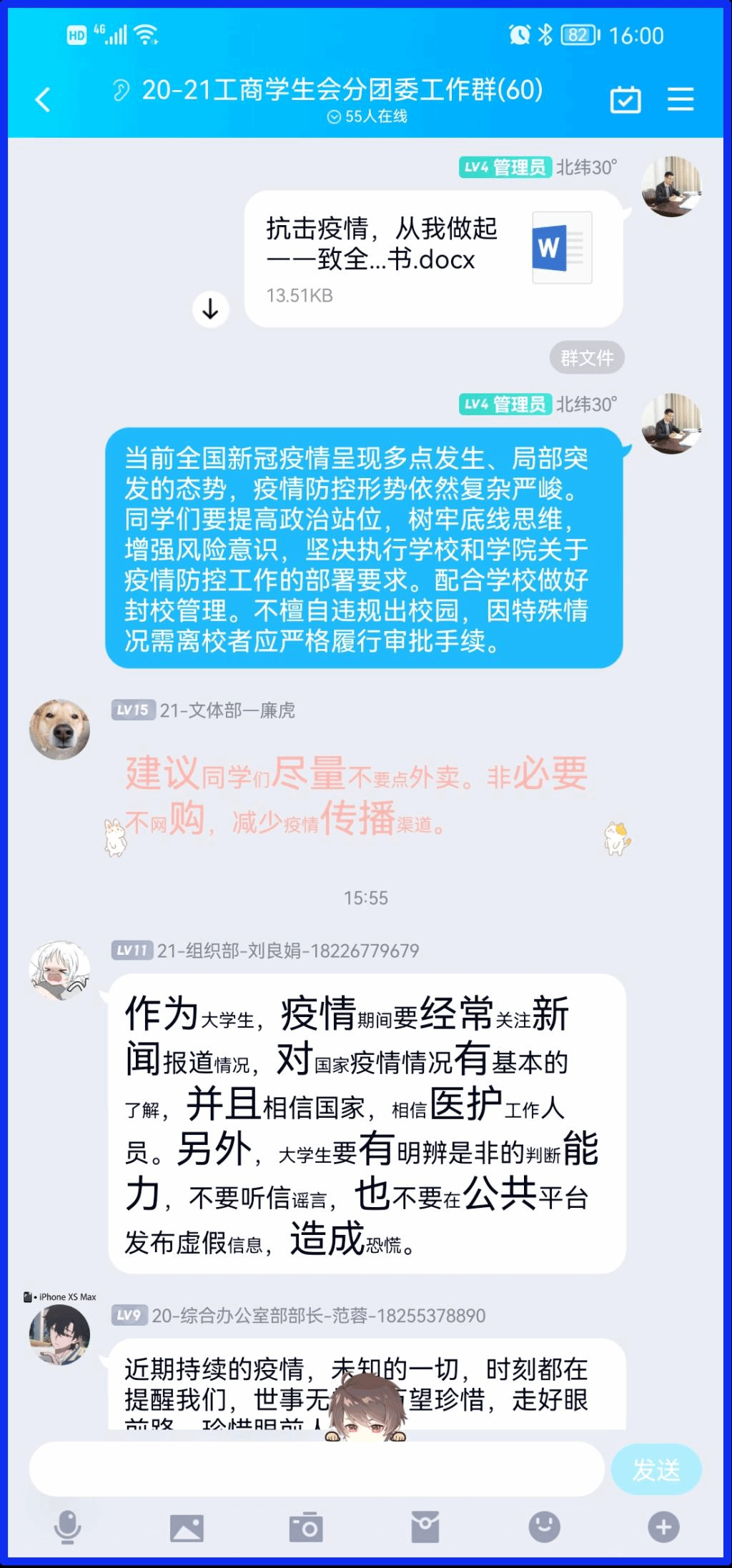
Task: Open the 抗击疫情 docx file
Action: tap(432, 259)
